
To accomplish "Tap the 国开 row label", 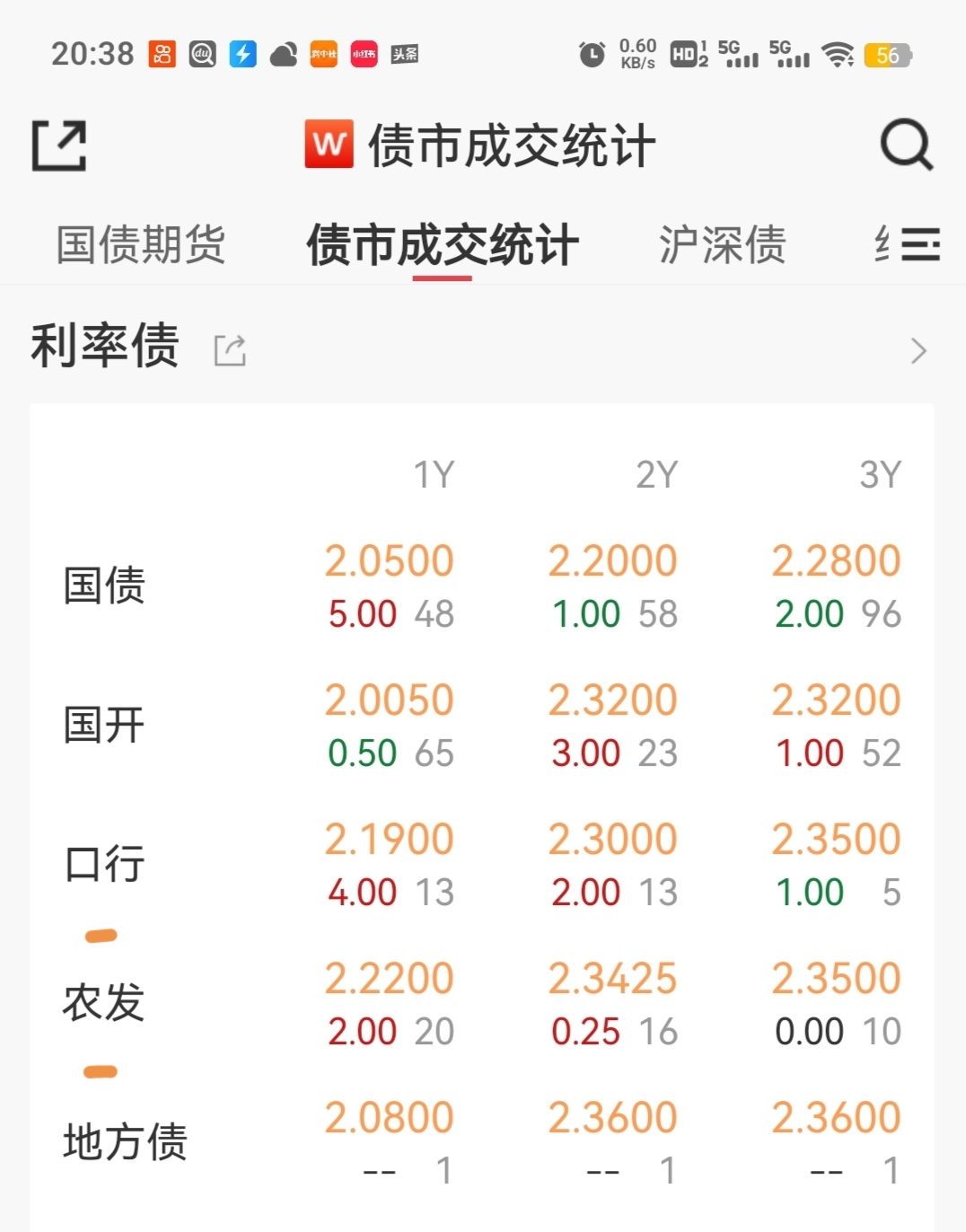I will [x=101, y=725].
